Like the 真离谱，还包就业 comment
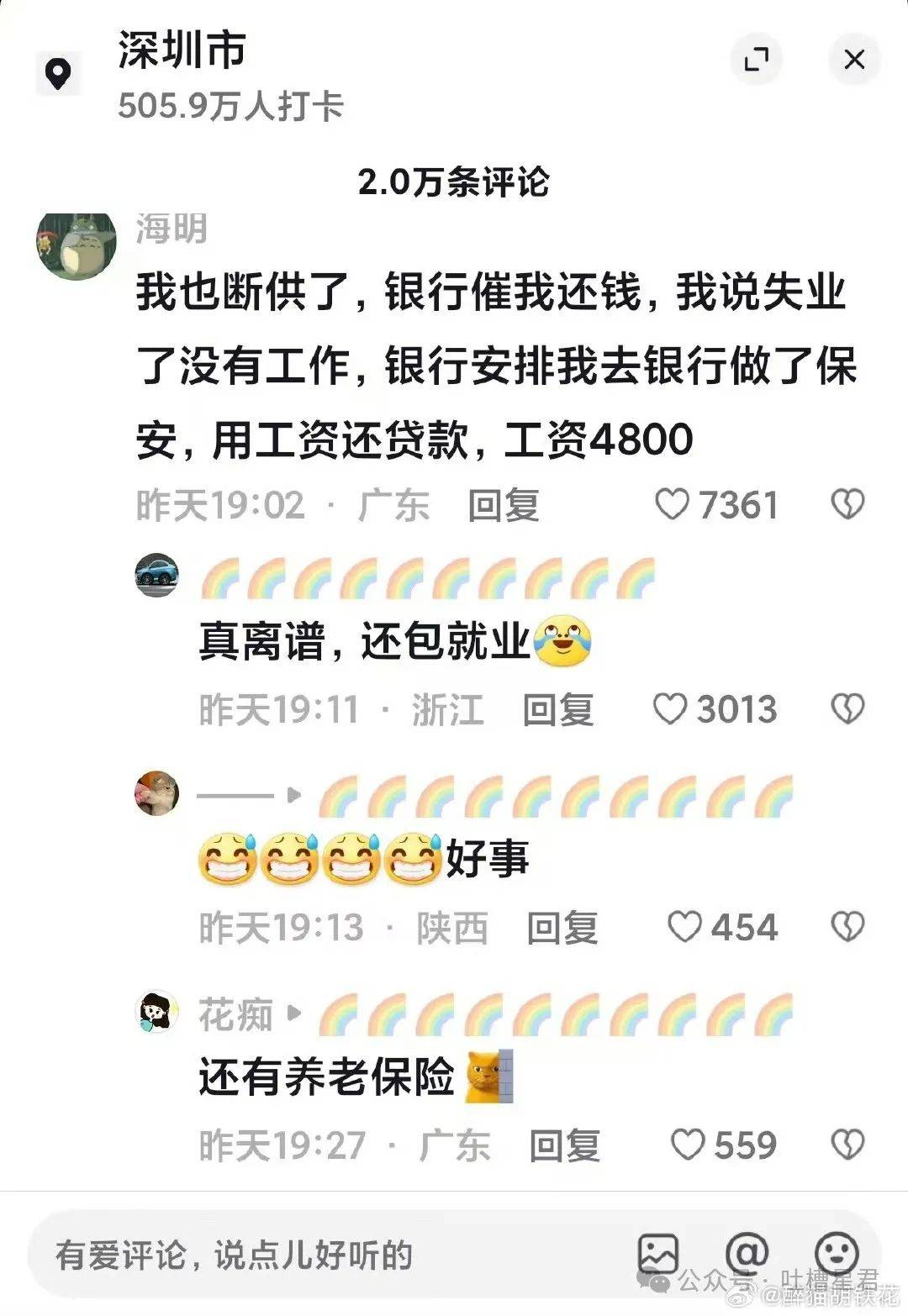908x1316 pixels. click(x=671, y=710)
